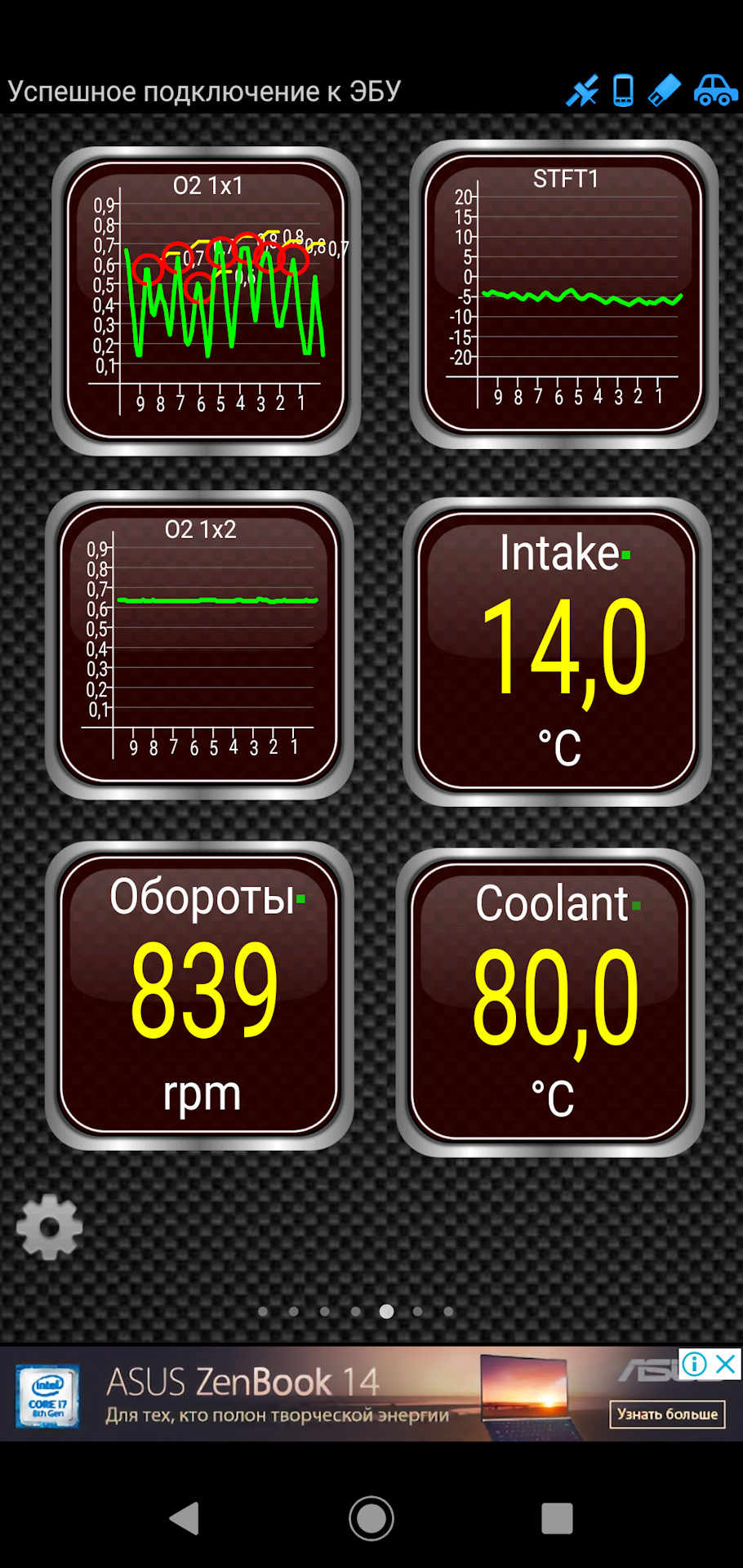
Task: Close the ASUS ZenBook ad
Action: tap(726, 1364)
